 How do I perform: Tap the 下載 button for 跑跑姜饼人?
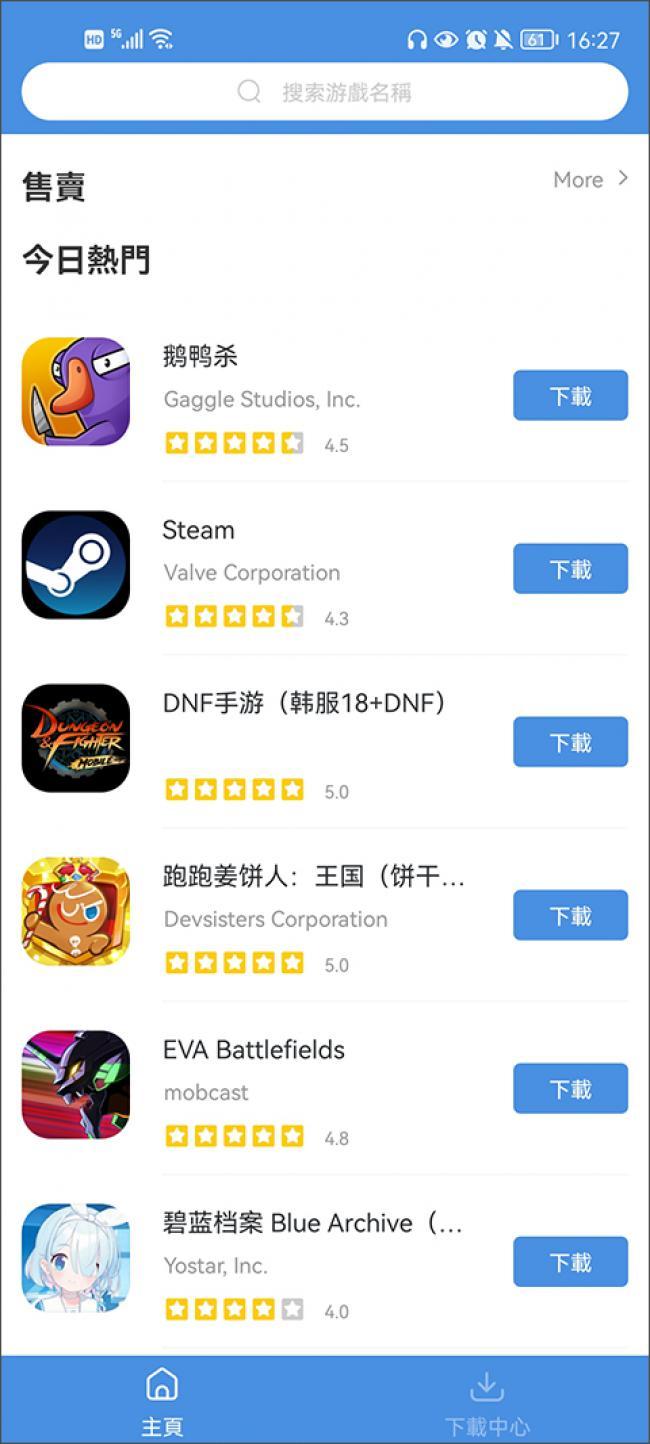(x=570, y=915)
